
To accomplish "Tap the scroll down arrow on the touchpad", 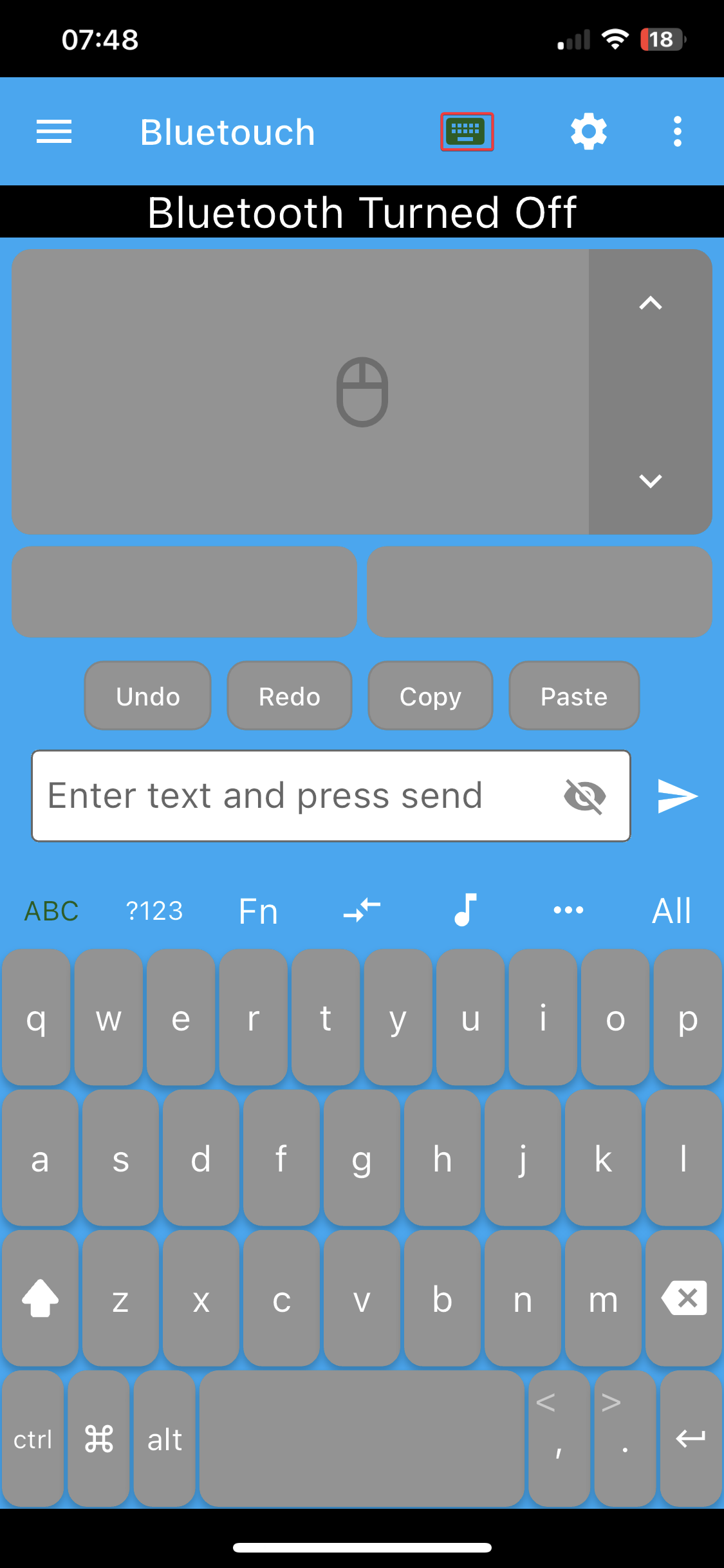I will coord(650,481).
